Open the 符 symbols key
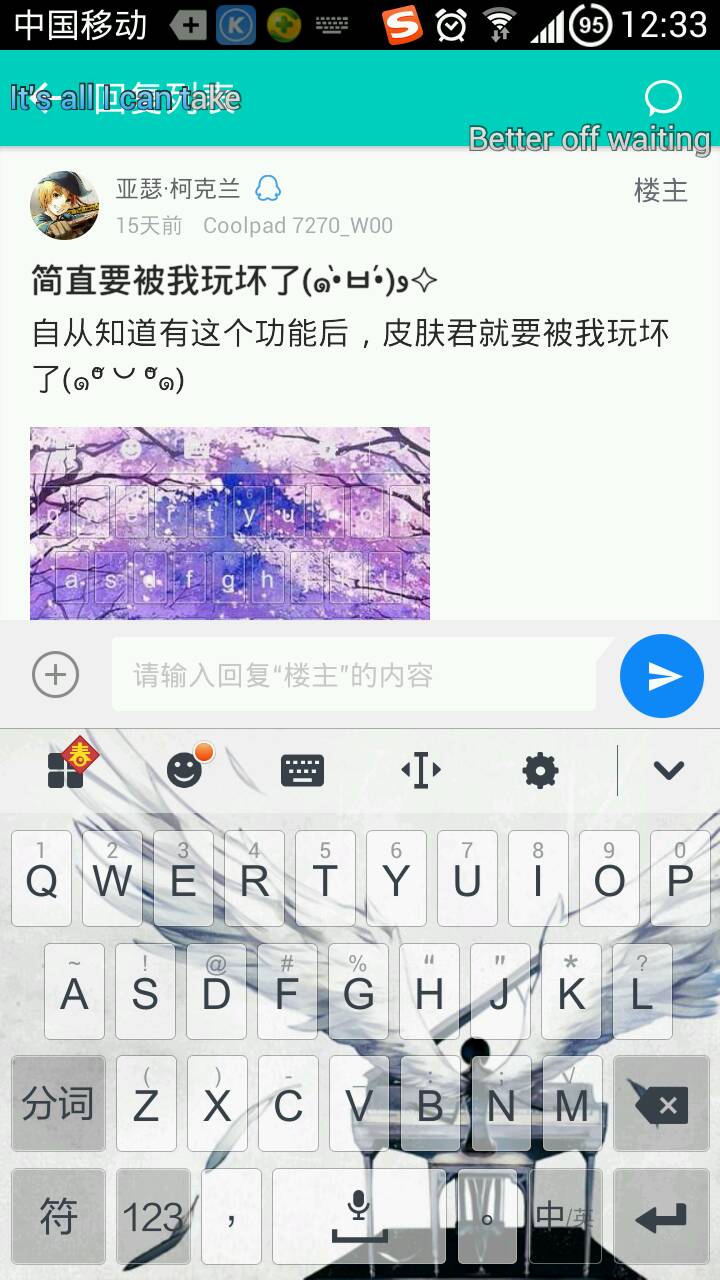The height and width of the screenshot is (1280, 720). pyautogui.click(x=58, y=1216)
